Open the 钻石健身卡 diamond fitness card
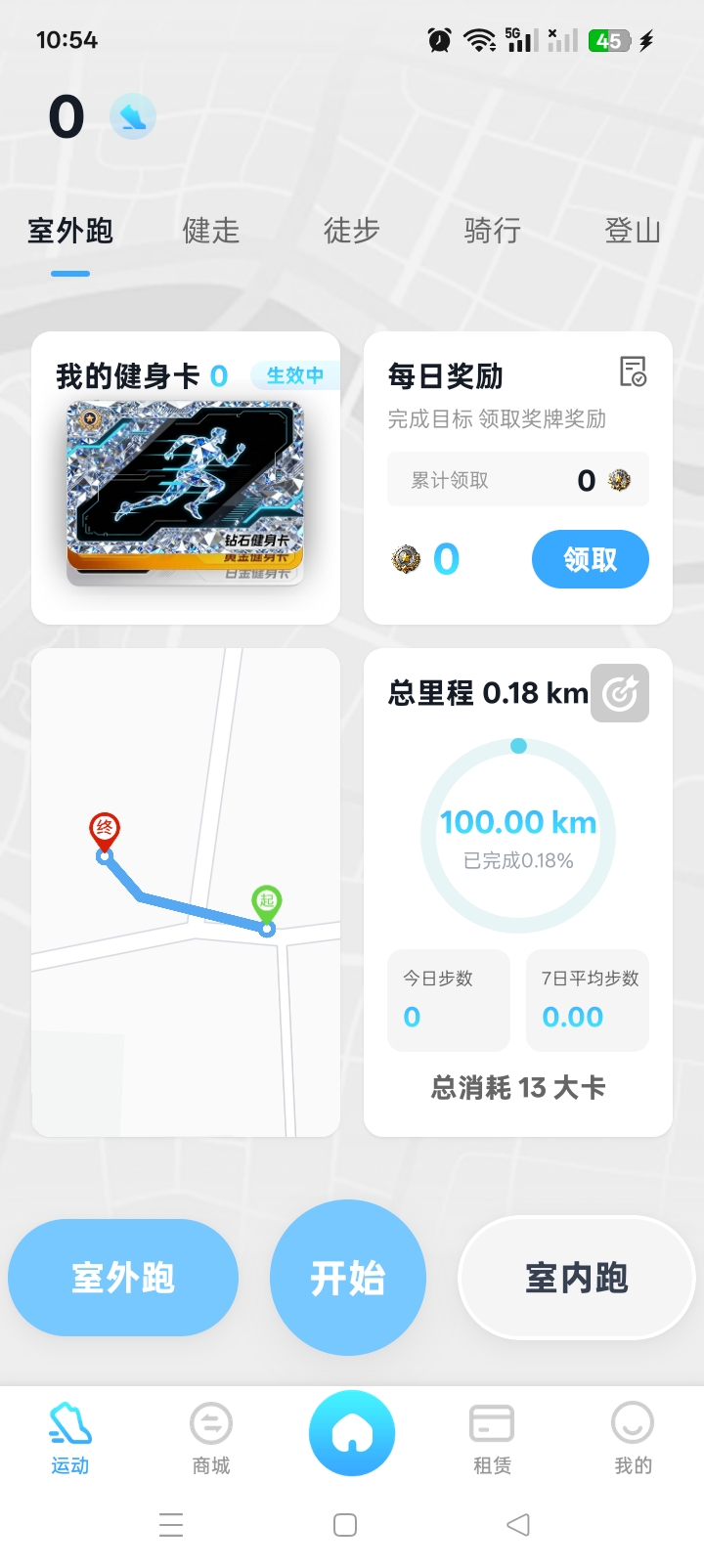 coord(185,489)
